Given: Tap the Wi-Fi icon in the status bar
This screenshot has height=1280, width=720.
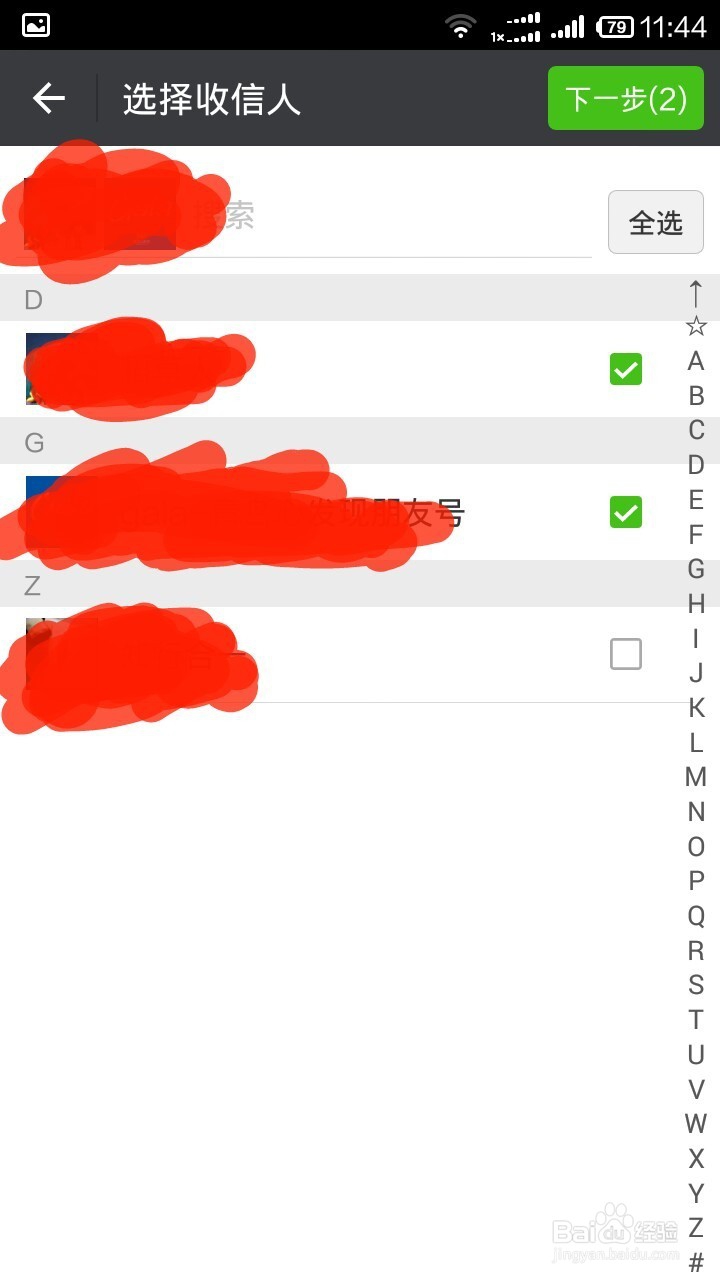Looking at the screenshot, I should 461,27.
